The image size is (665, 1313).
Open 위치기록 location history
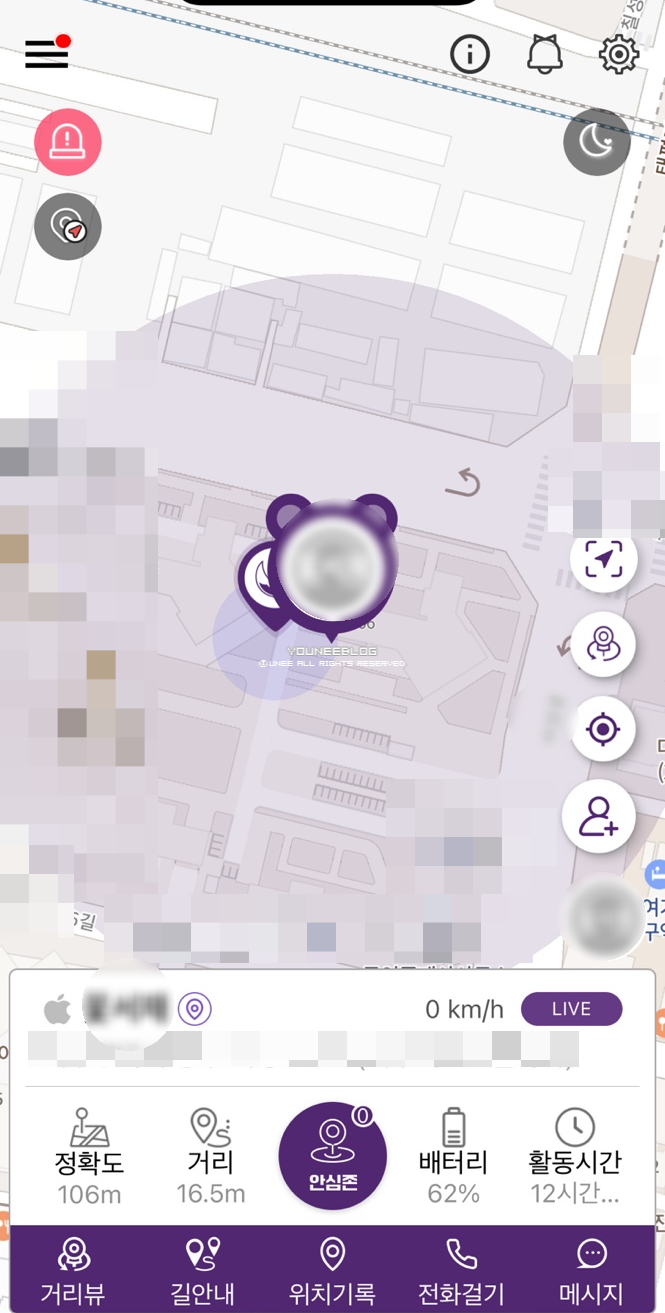(332, 1270)
